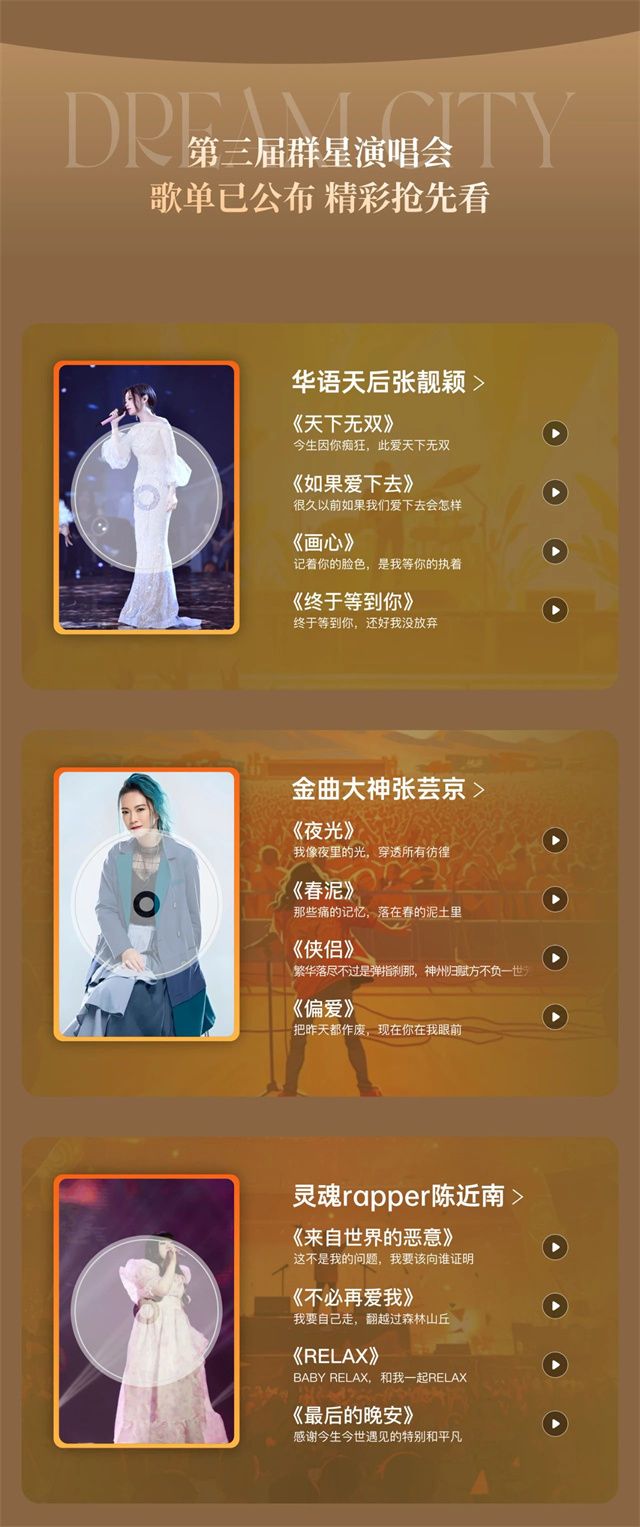Tap 张靓颖's album cover disc
Screen dimensions: 640x1527
pos(147,497)
